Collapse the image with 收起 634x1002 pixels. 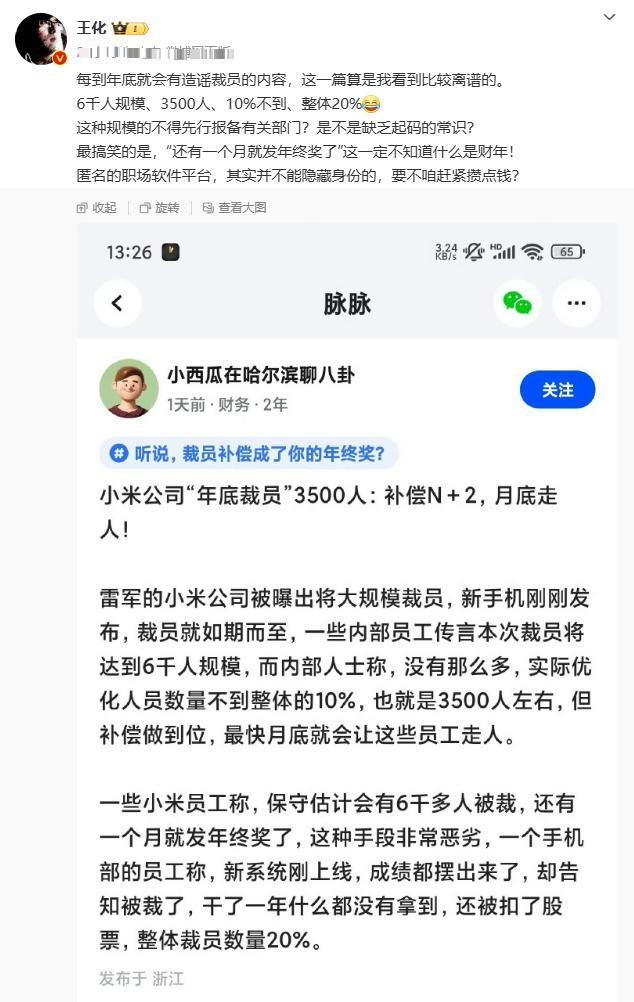coord(97,207)
